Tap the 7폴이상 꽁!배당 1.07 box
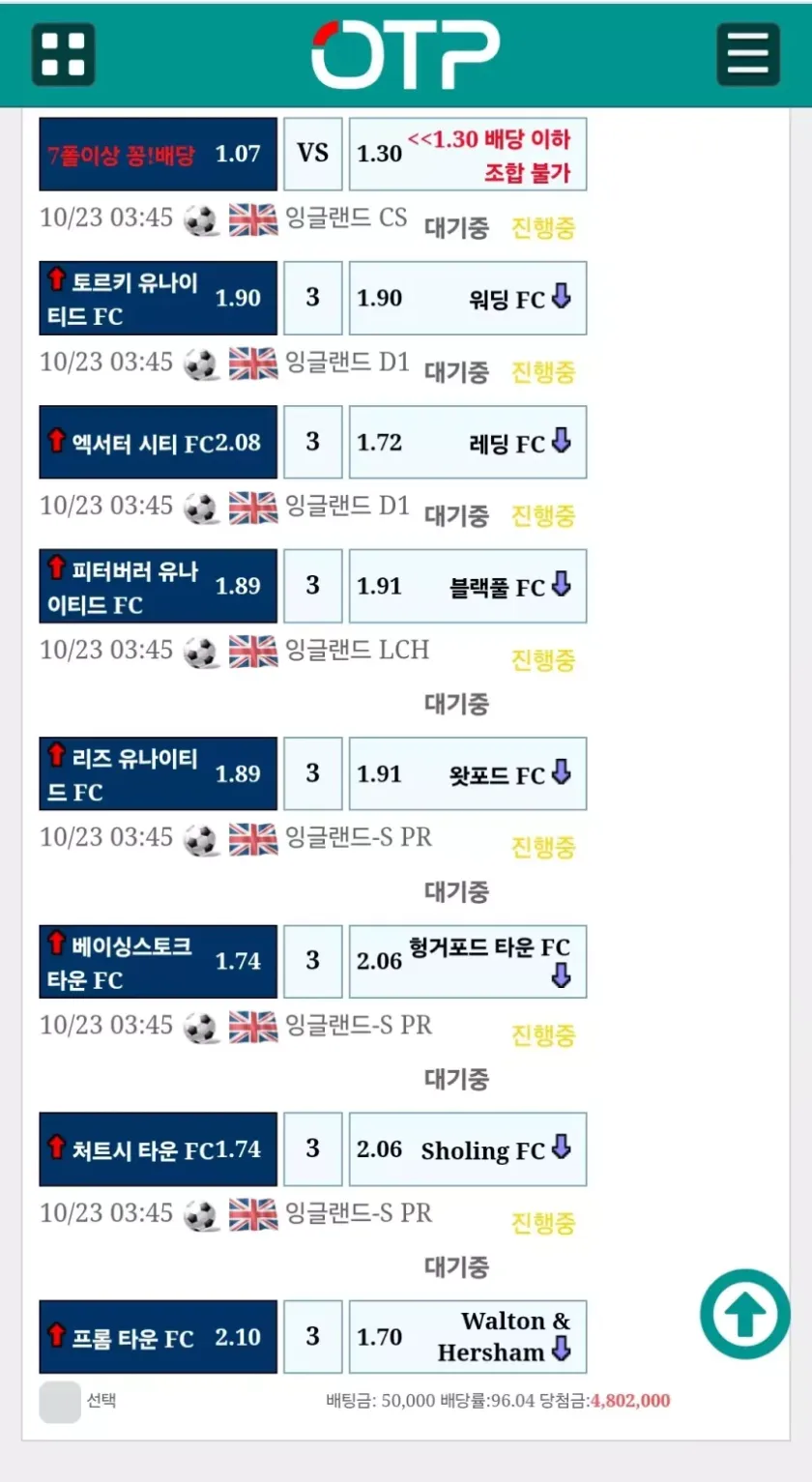 [x=158, y=154]
